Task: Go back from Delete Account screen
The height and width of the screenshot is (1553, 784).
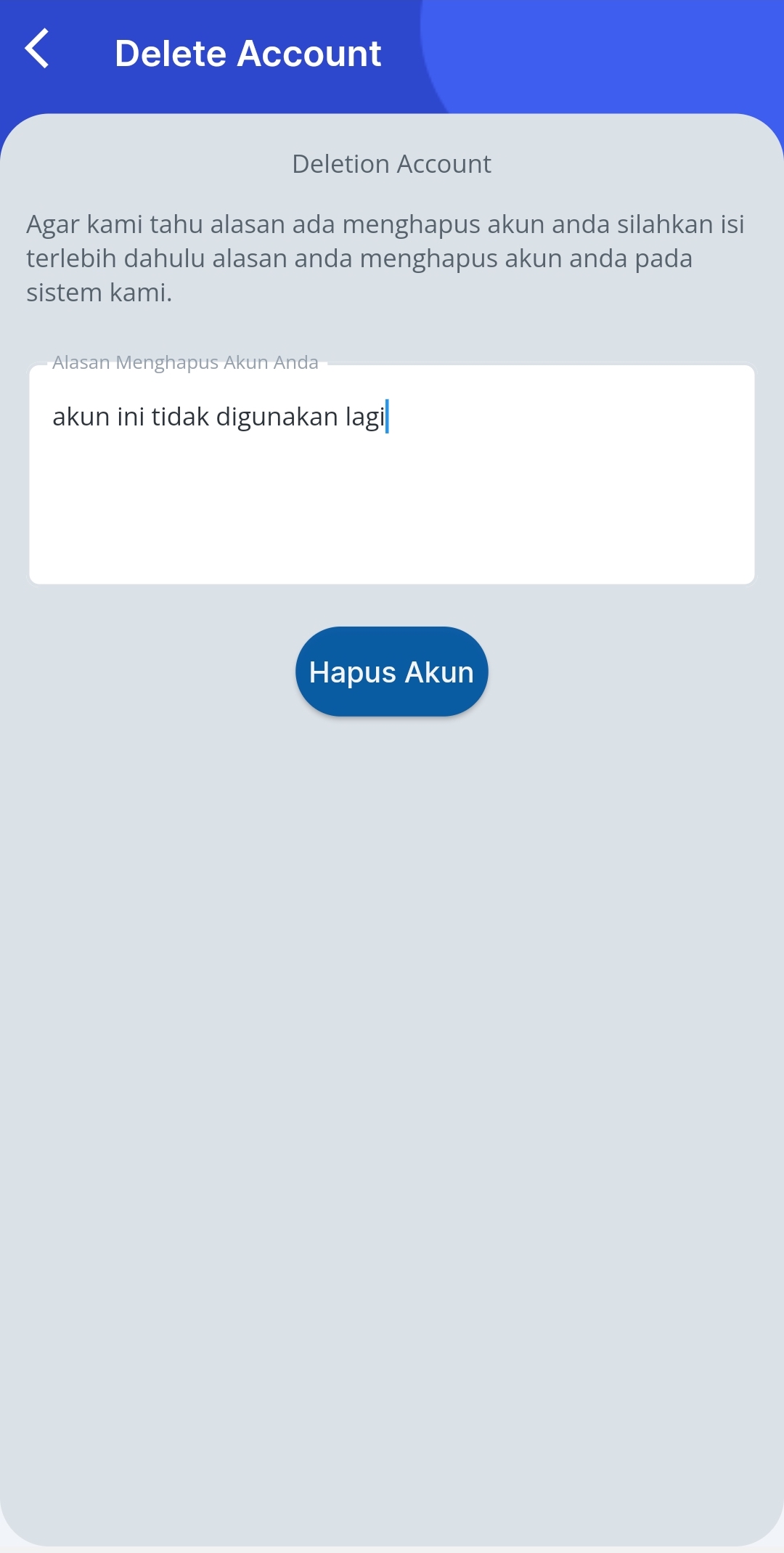Action: 38,49
